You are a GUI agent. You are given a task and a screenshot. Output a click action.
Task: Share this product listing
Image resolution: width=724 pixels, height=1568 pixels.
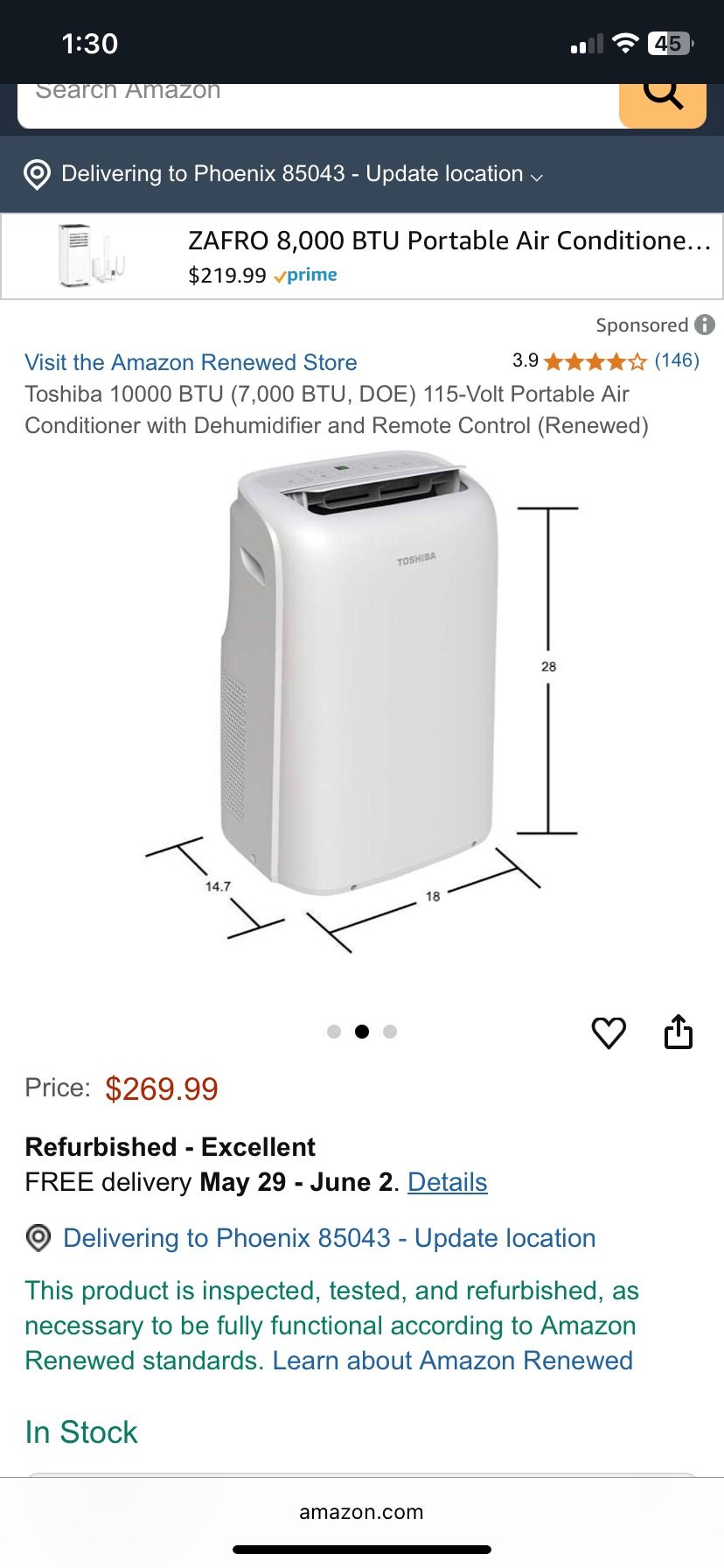point(679,1032)
